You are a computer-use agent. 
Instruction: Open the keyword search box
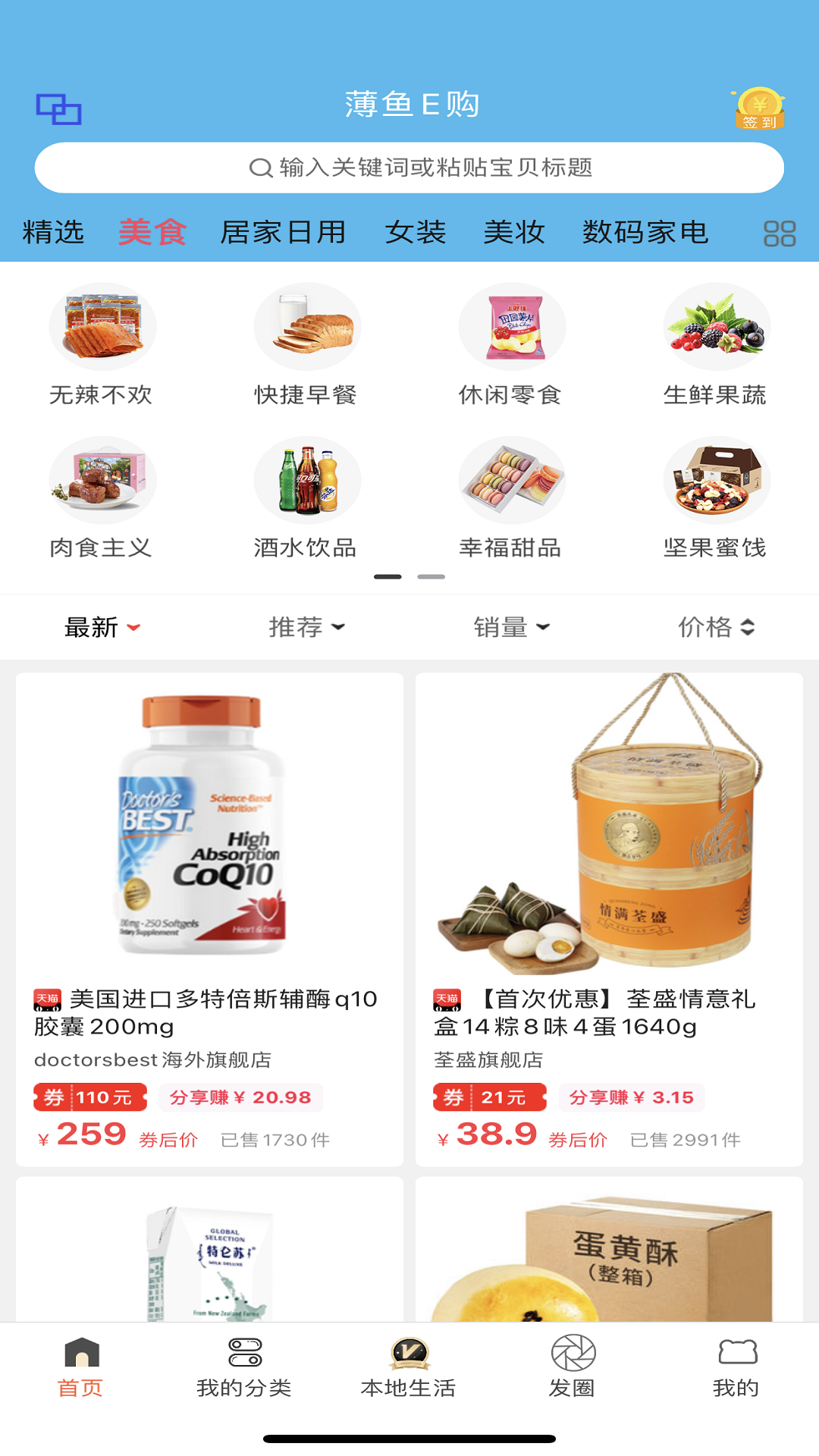(x=409, y=168)
